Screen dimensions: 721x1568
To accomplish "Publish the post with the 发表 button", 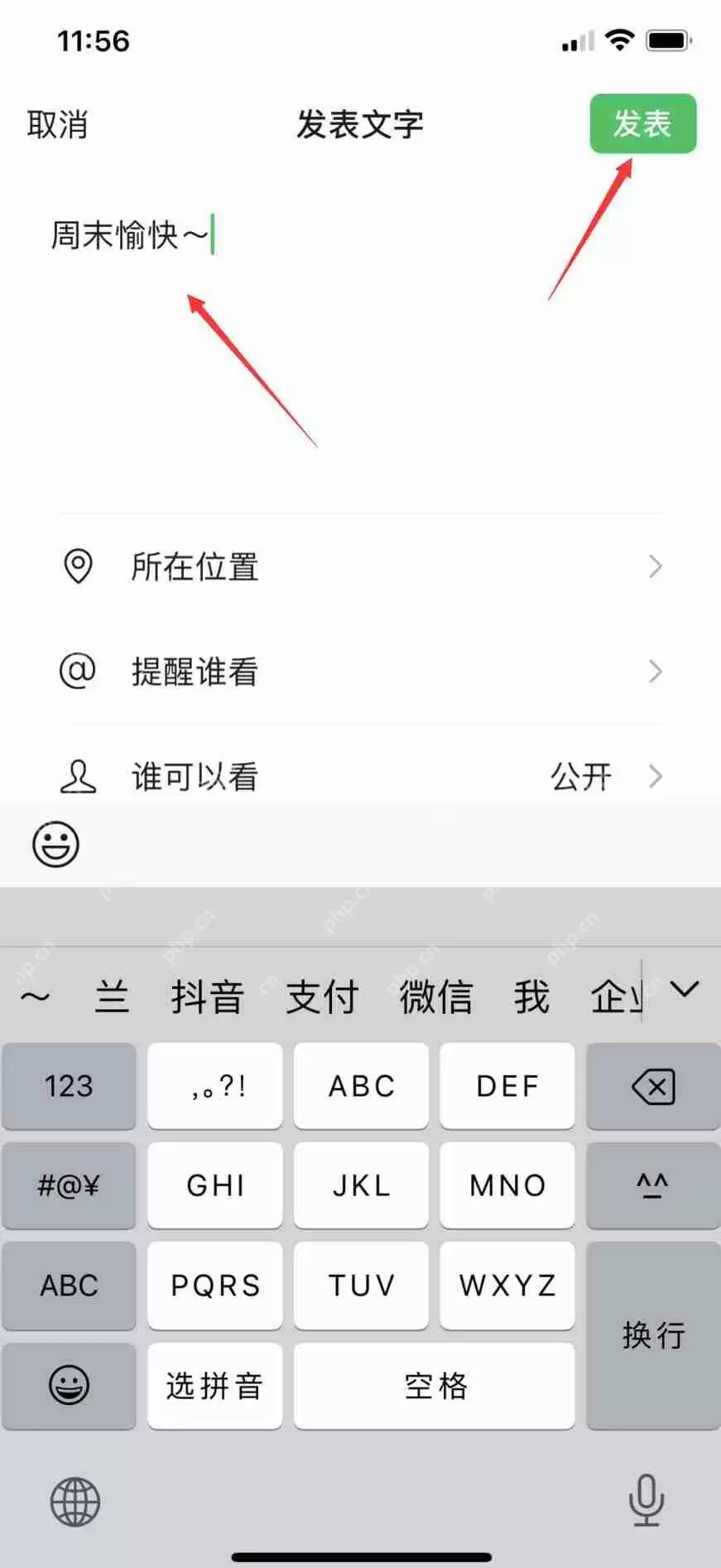I will 643,123.
